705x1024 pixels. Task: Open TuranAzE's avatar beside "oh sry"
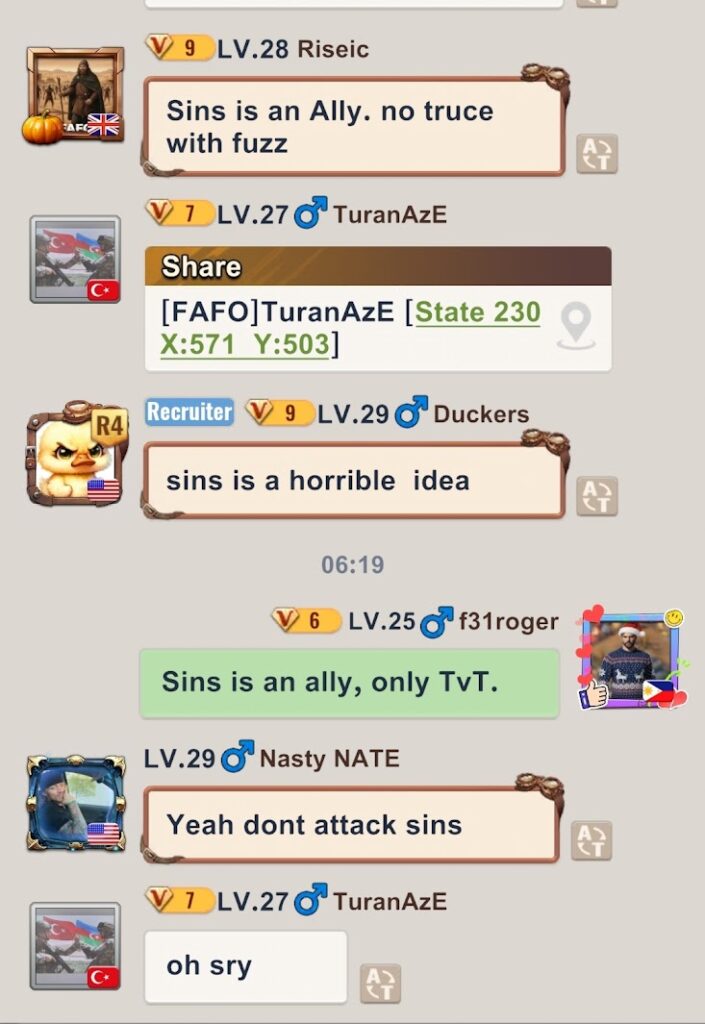pos(75,946)
